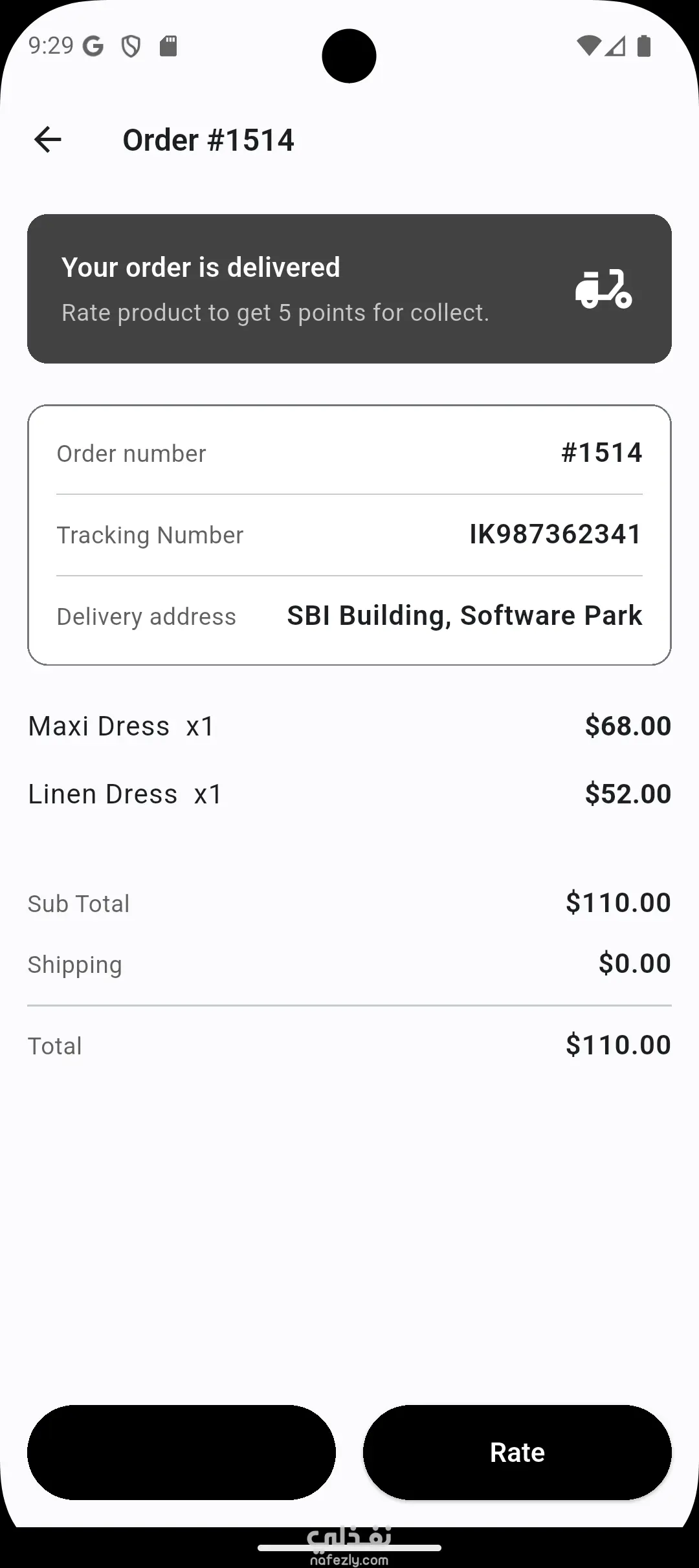Go back from Order #1514

point(48,140)
